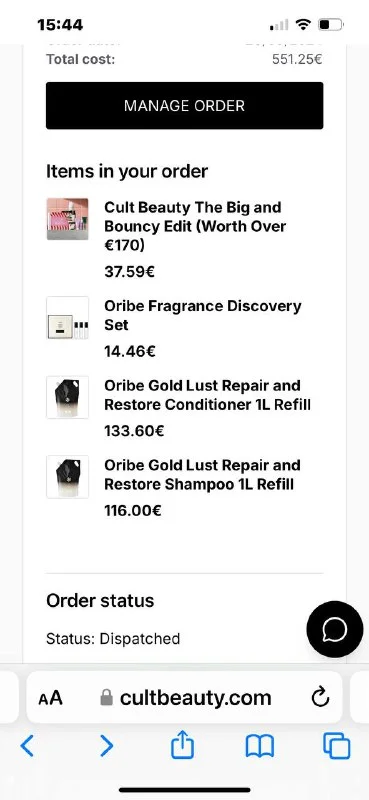Tap the MANAGE ORDER button
This screenshot has height=800, width=369.
[x=184, y=106]
